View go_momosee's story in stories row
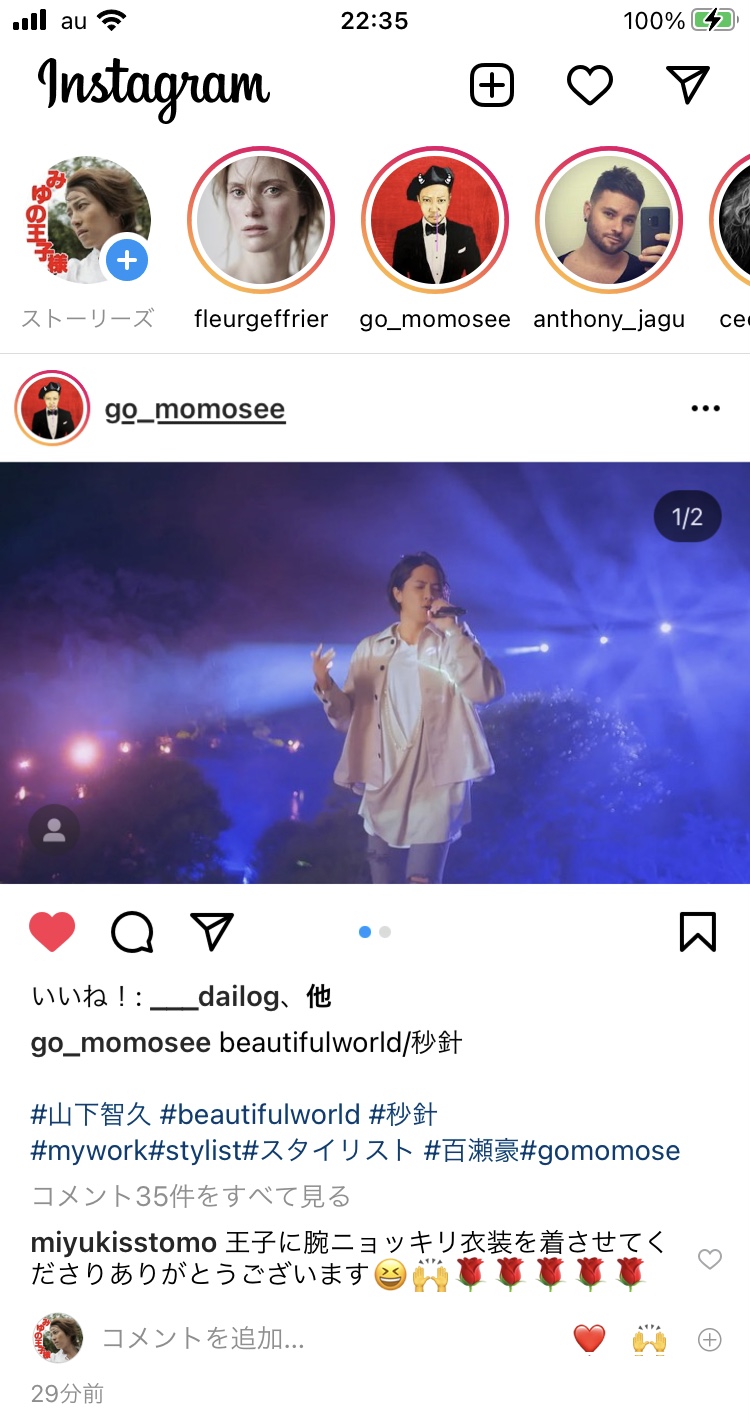This screenshot has height=1422, width=750. [x=435, y=220]
